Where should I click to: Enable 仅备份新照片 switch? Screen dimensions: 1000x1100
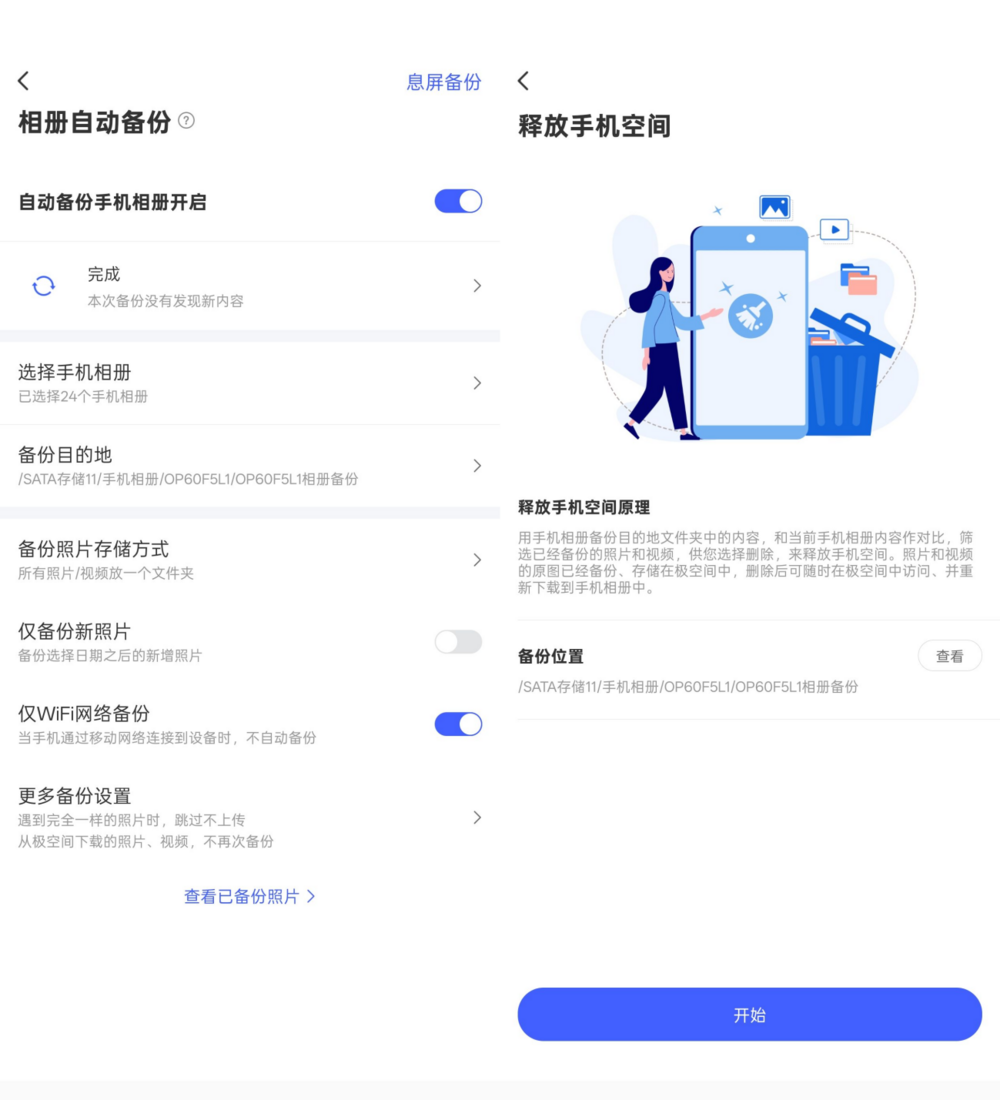tap(458, 642)
